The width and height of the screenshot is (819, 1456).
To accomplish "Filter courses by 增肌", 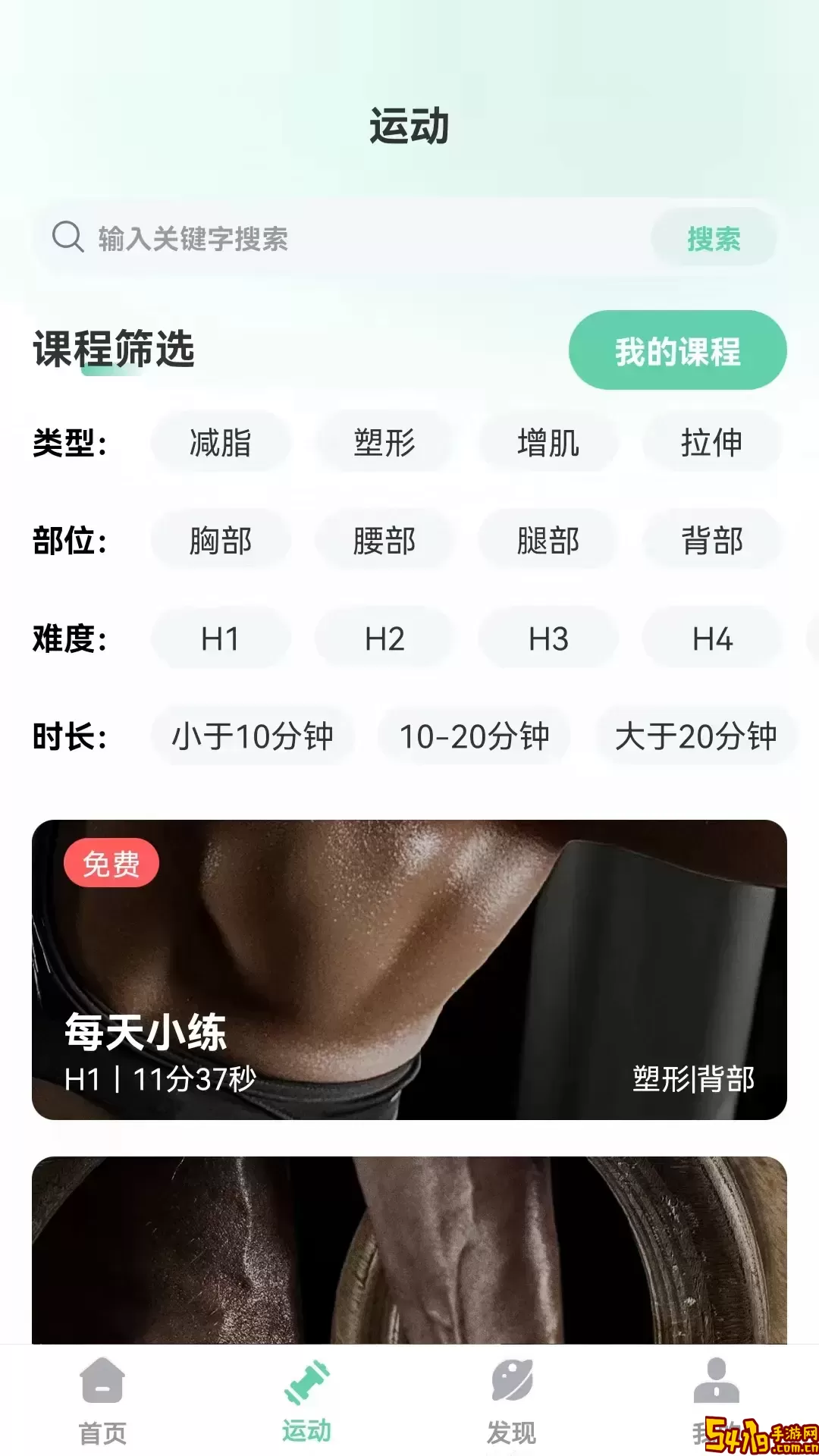I will coord(548,442).
